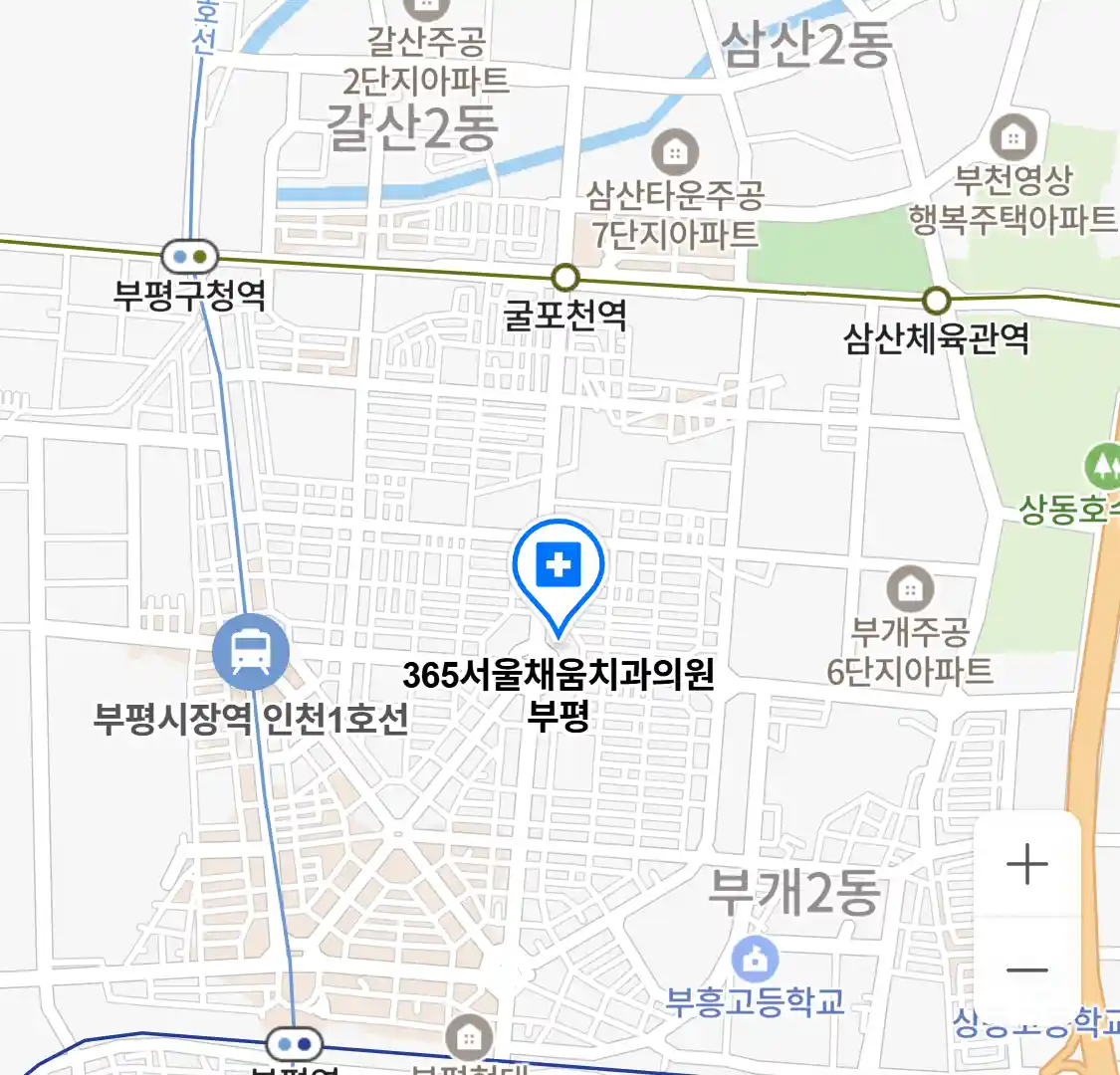Open the 부평구청역 station marker
Screen dimensions: 1120x1075
190,257
